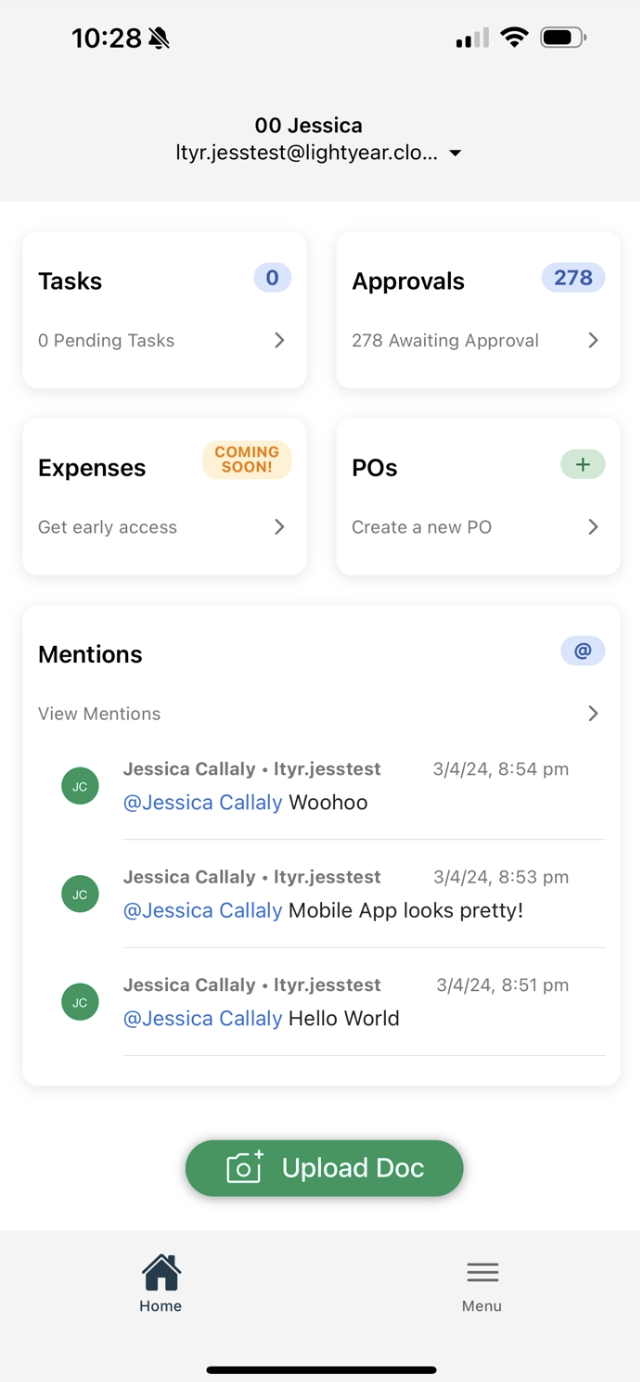Open the Tasks card
The width and height of the screenshot is (640, 1382).
point(164,310)
